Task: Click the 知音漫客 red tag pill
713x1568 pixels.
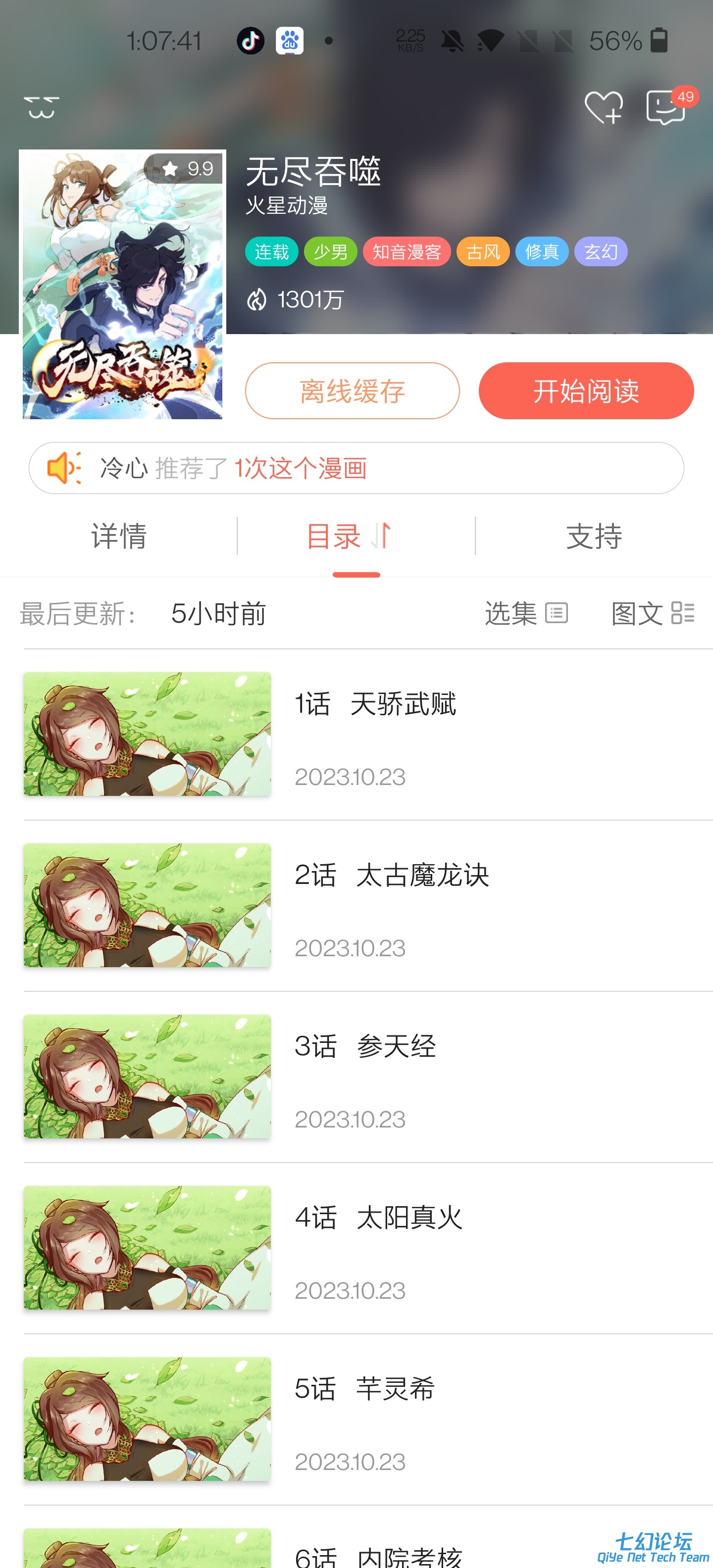Action: (407, 251)
